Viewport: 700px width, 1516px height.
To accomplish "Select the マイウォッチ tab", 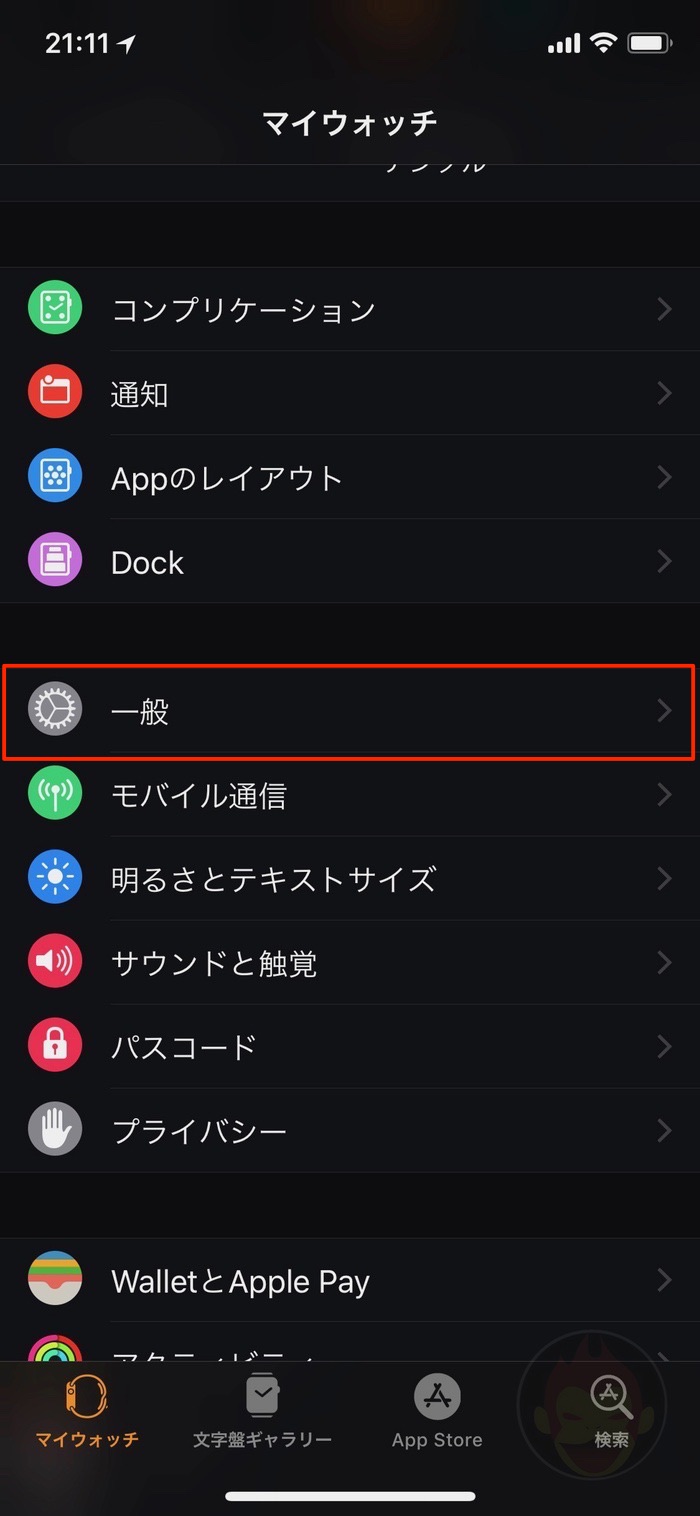I will (87, 1411).
